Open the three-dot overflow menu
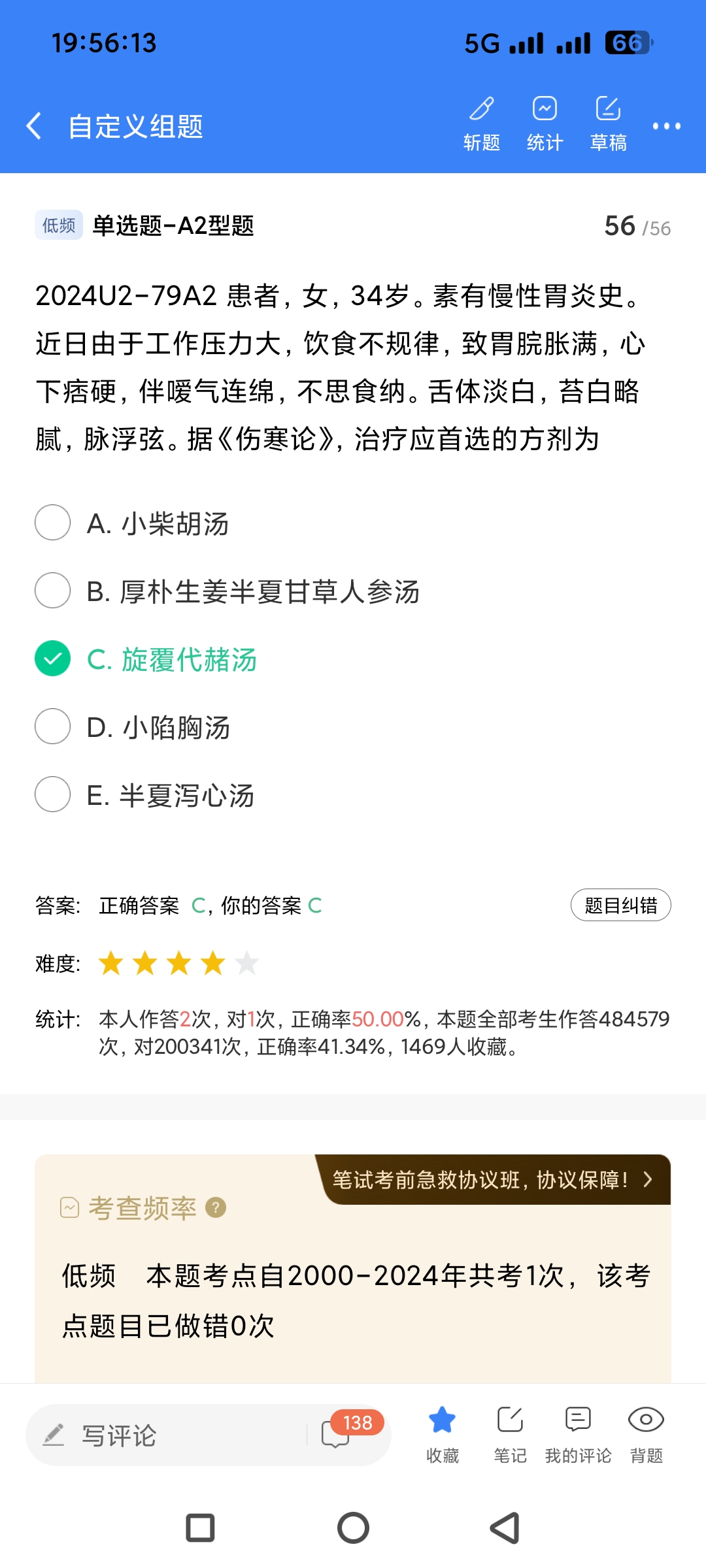706x1568 pixels. tap(666, 126)
